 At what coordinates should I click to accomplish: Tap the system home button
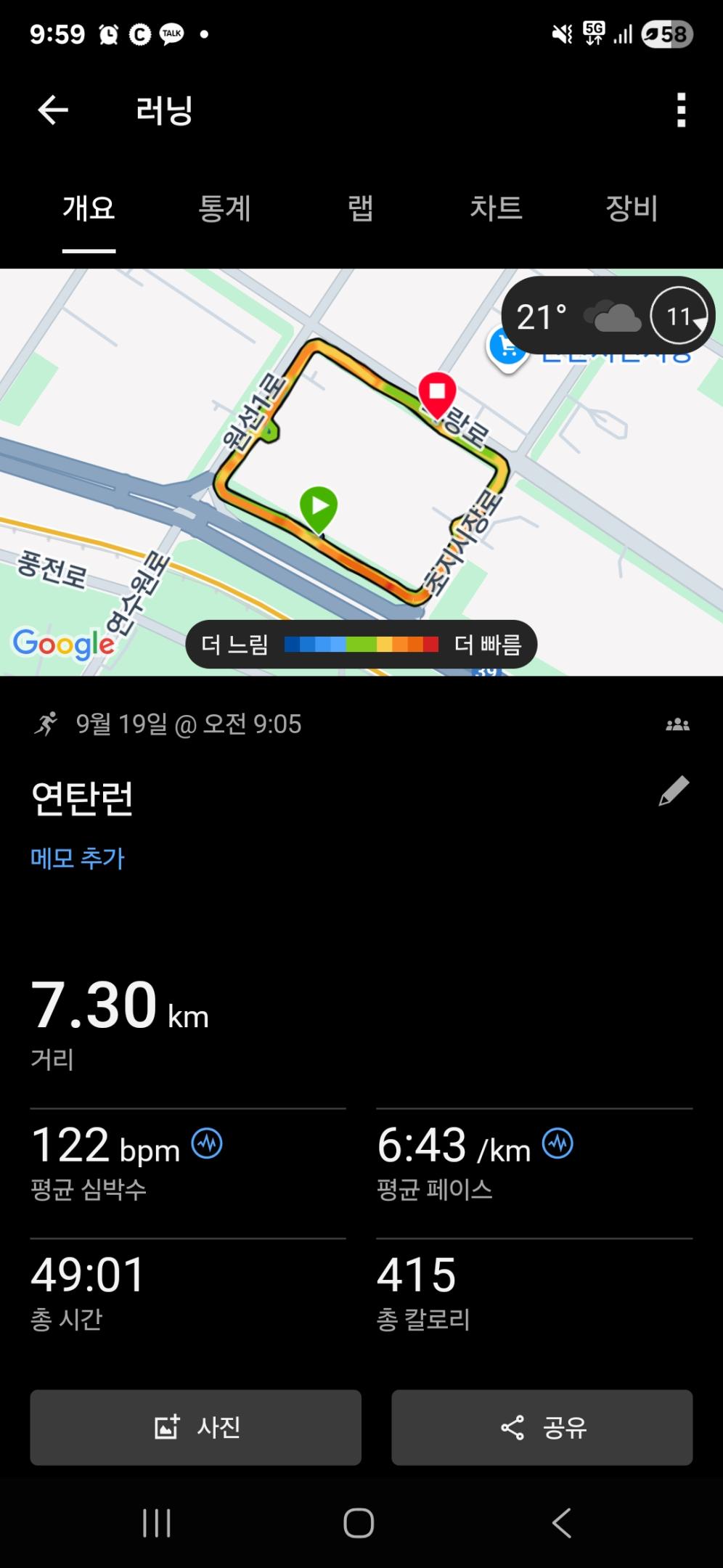click(359, 1523)
